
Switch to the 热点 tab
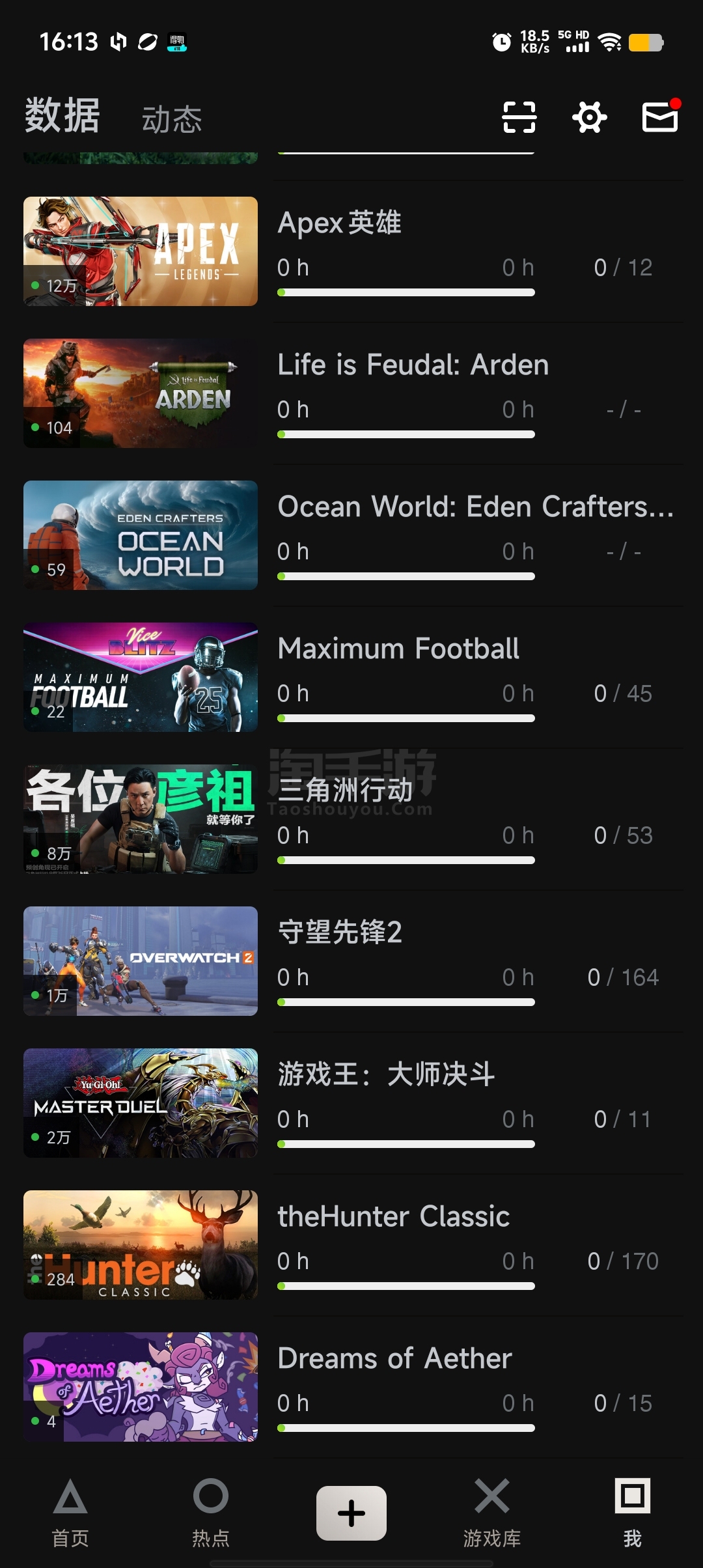210,1512
